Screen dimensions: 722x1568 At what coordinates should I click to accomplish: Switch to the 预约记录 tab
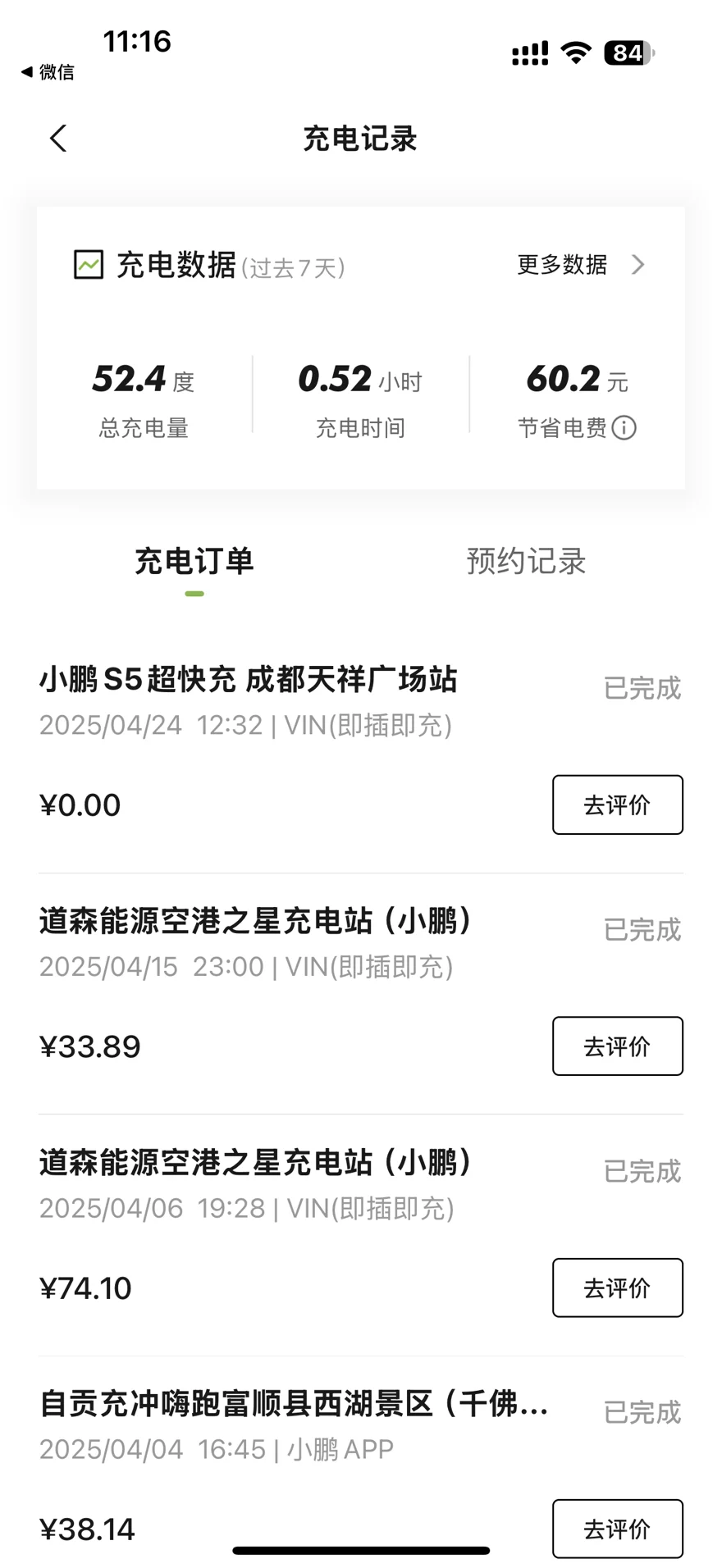point(526,562)
